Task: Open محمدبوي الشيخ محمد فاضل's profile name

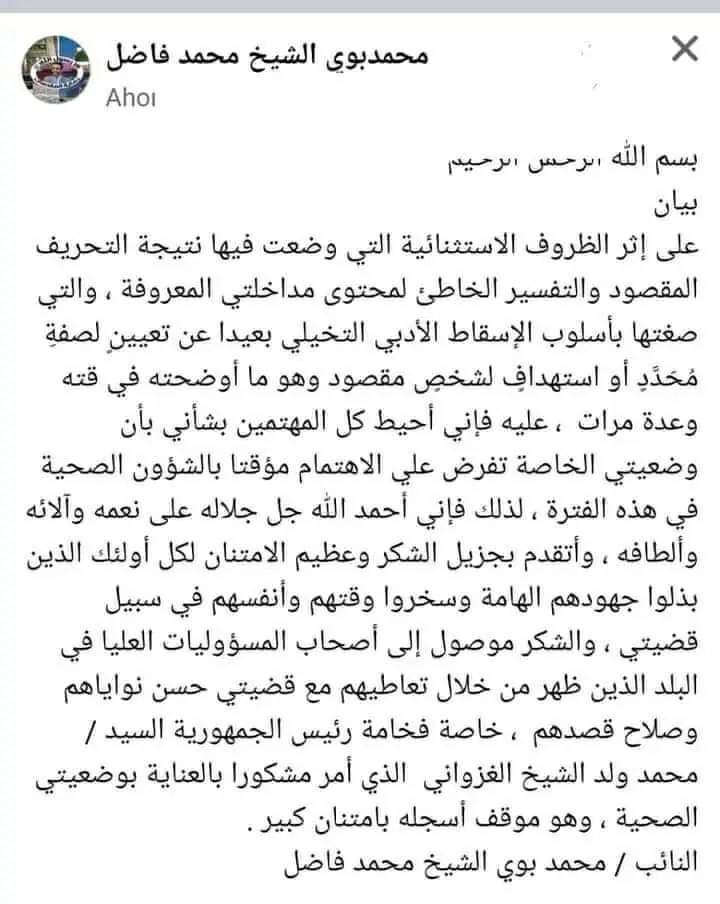Action: coord(267,56)
